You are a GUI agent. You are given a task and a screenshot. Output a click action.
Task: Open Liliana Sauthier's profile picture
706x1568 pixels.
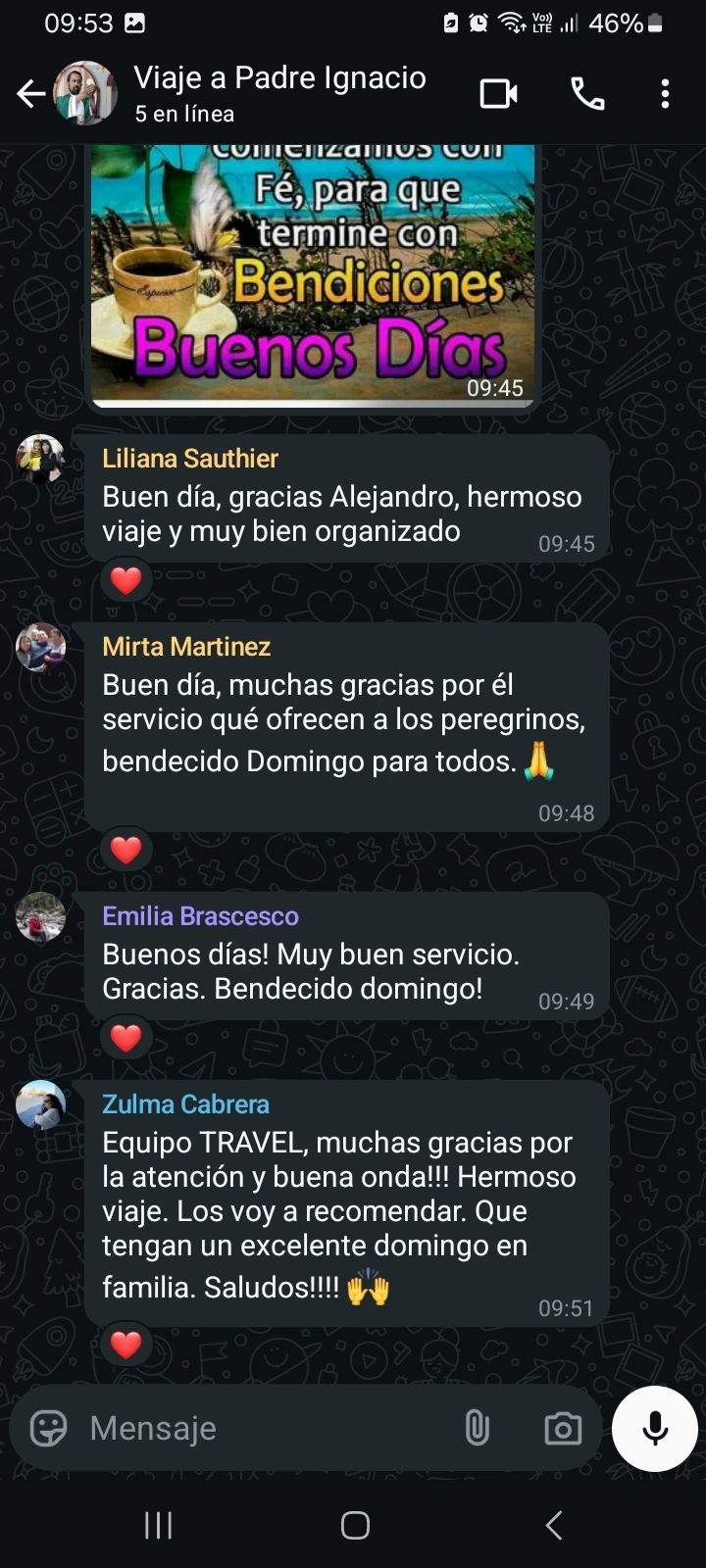[x=41, y=459]
